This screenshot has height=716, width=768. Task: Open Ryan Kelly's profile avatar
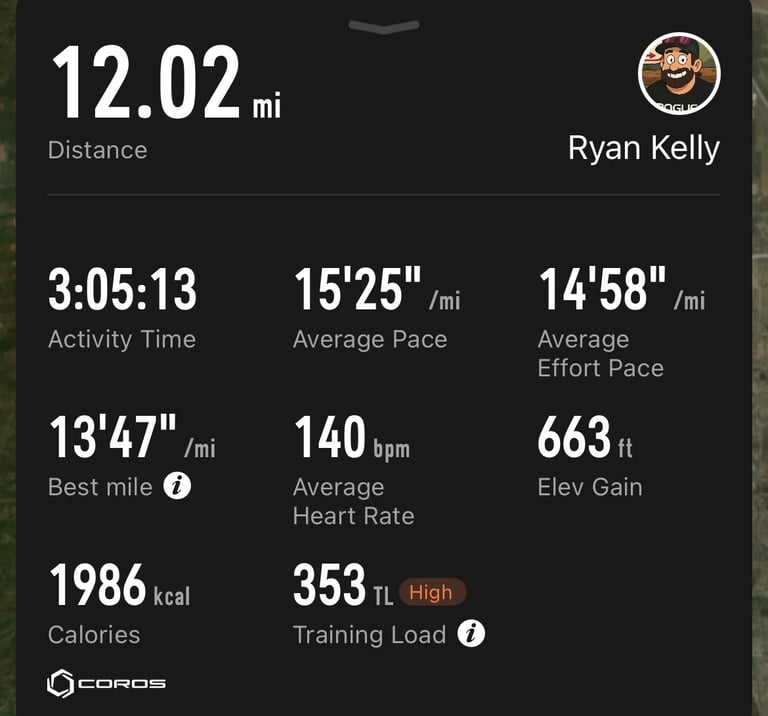(679, 74)
